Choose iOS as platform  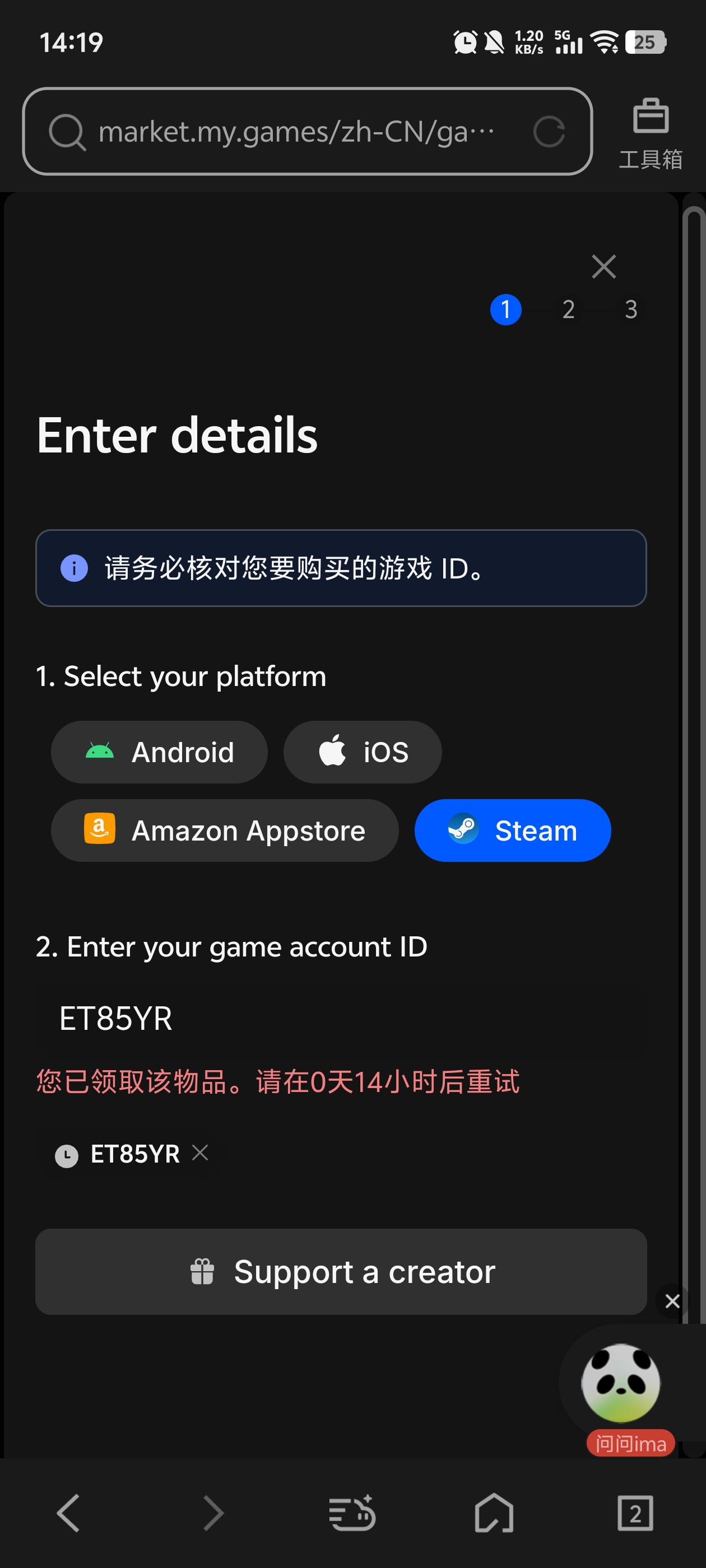[x=363, y=752]
